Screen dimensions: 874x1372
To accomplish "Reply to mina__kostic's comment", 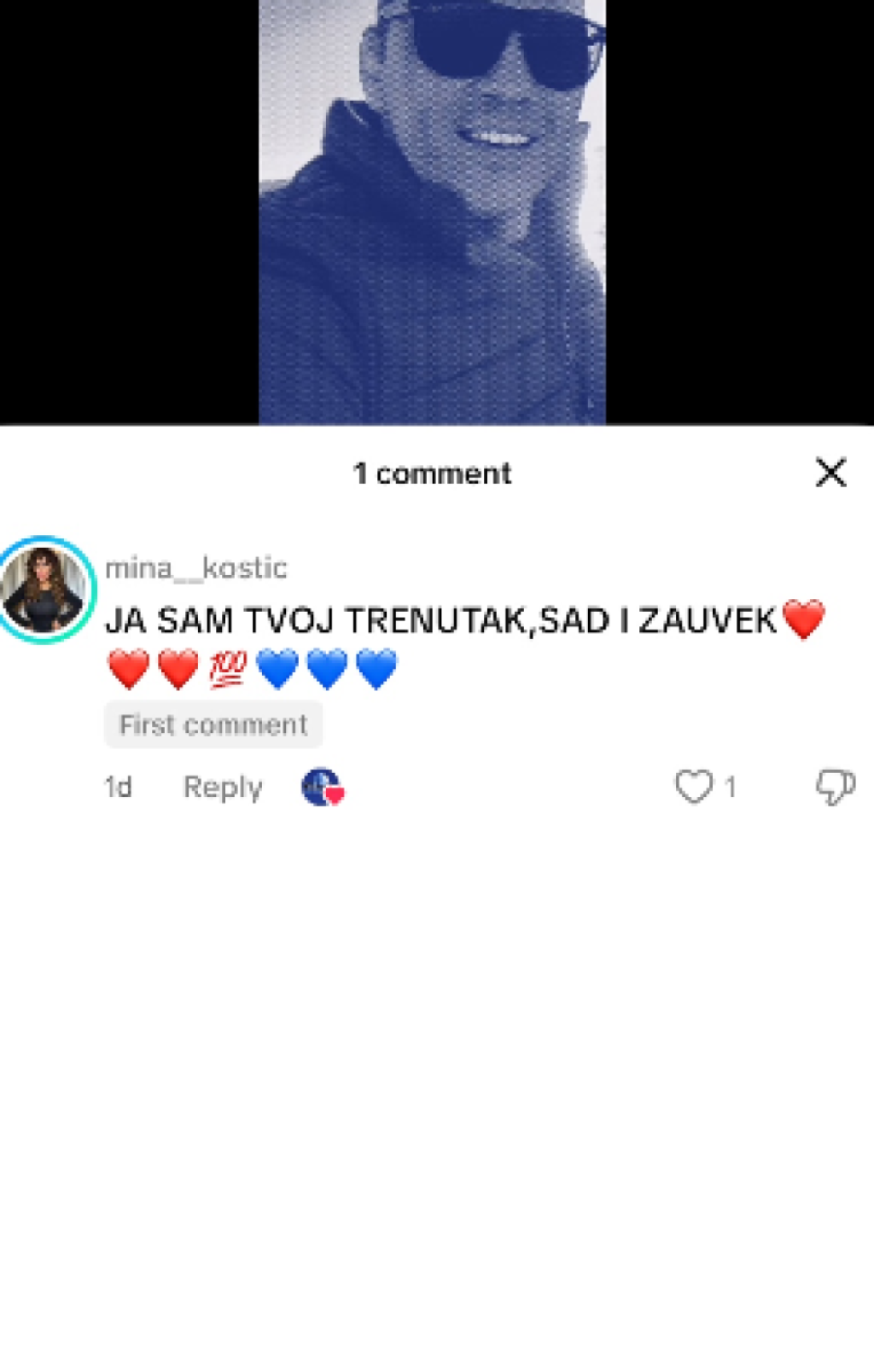I will coord(223,787).
